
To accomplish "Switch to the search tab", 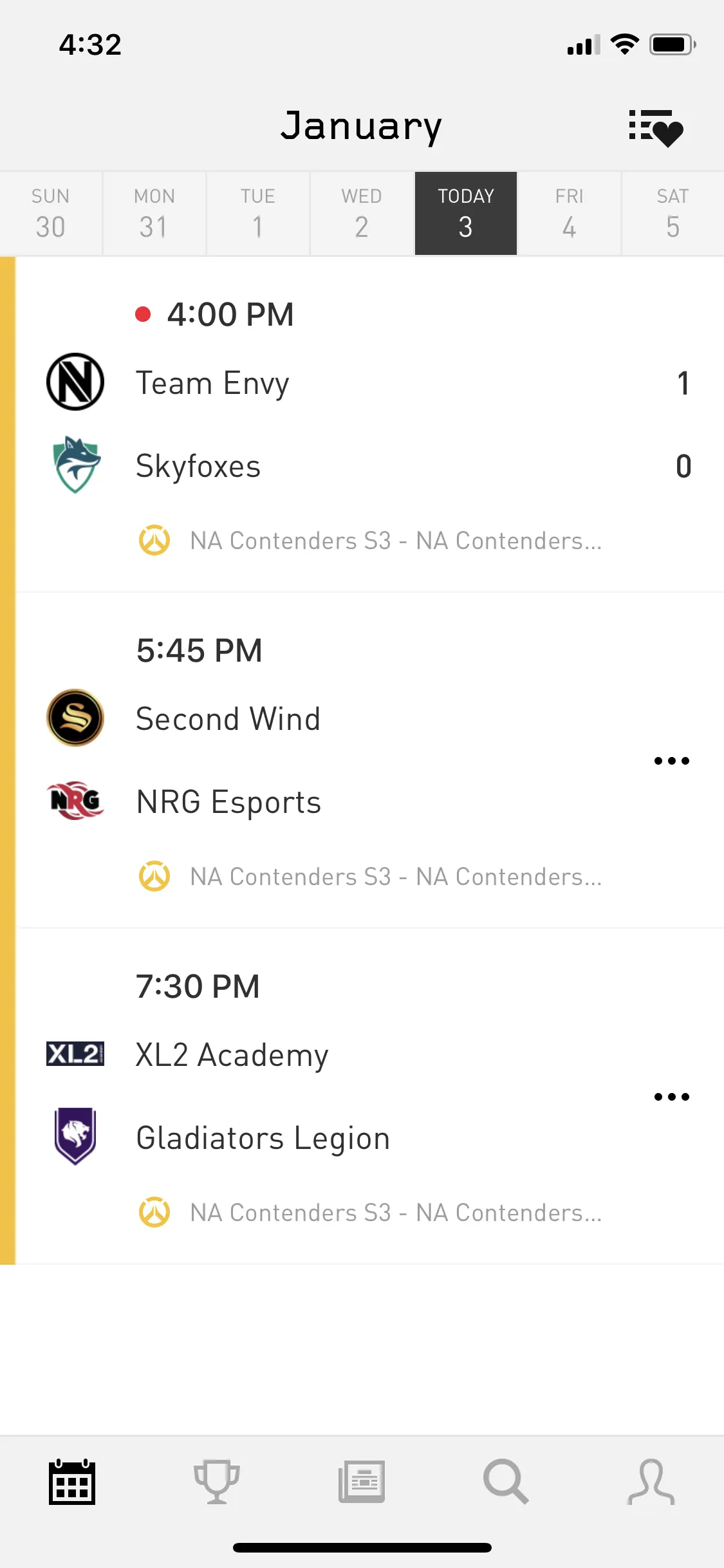I will (x=506, y=1482).
